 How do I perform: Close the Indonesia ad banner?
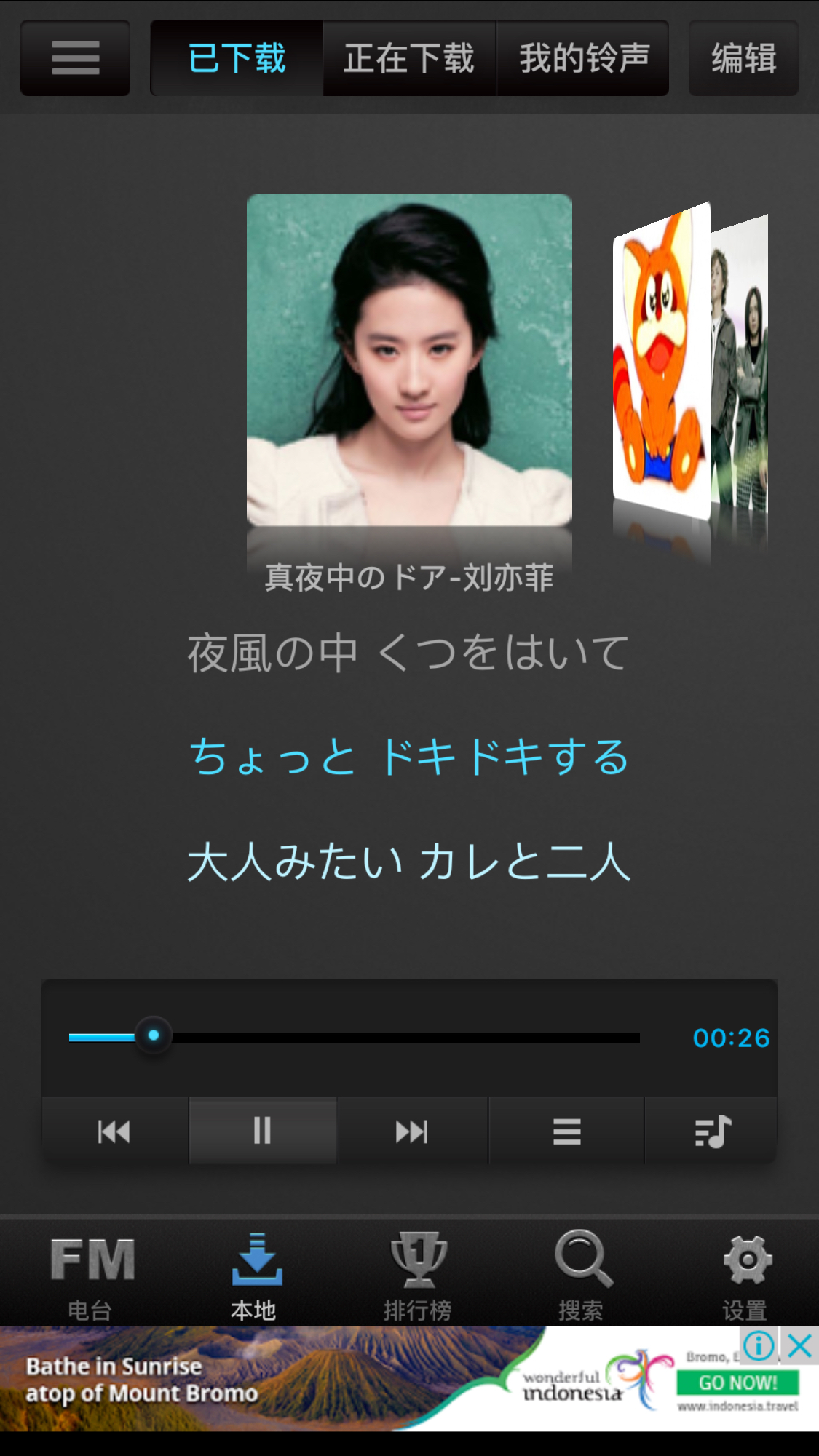tap(800, 1345)
